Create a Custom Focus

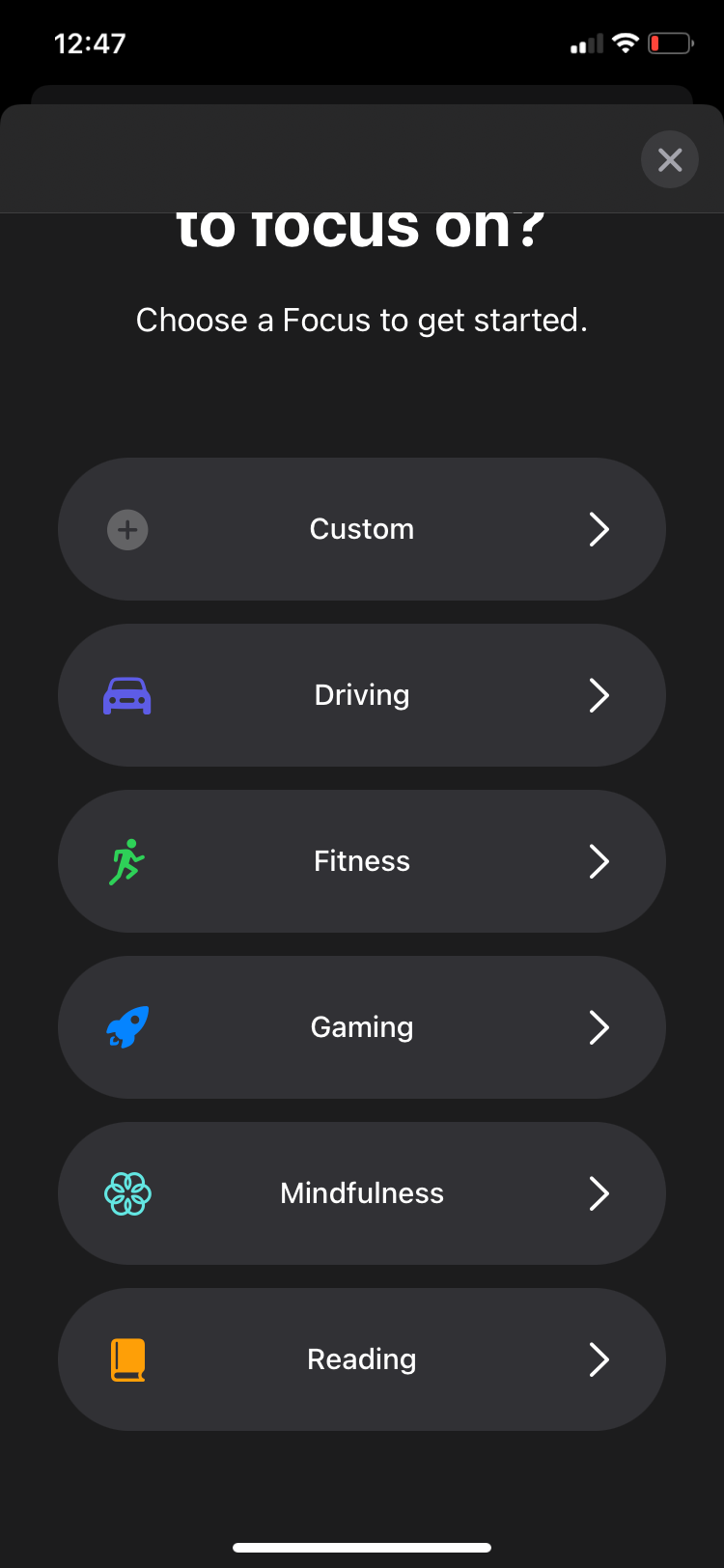pyautogui.click(x=362, y=529)
